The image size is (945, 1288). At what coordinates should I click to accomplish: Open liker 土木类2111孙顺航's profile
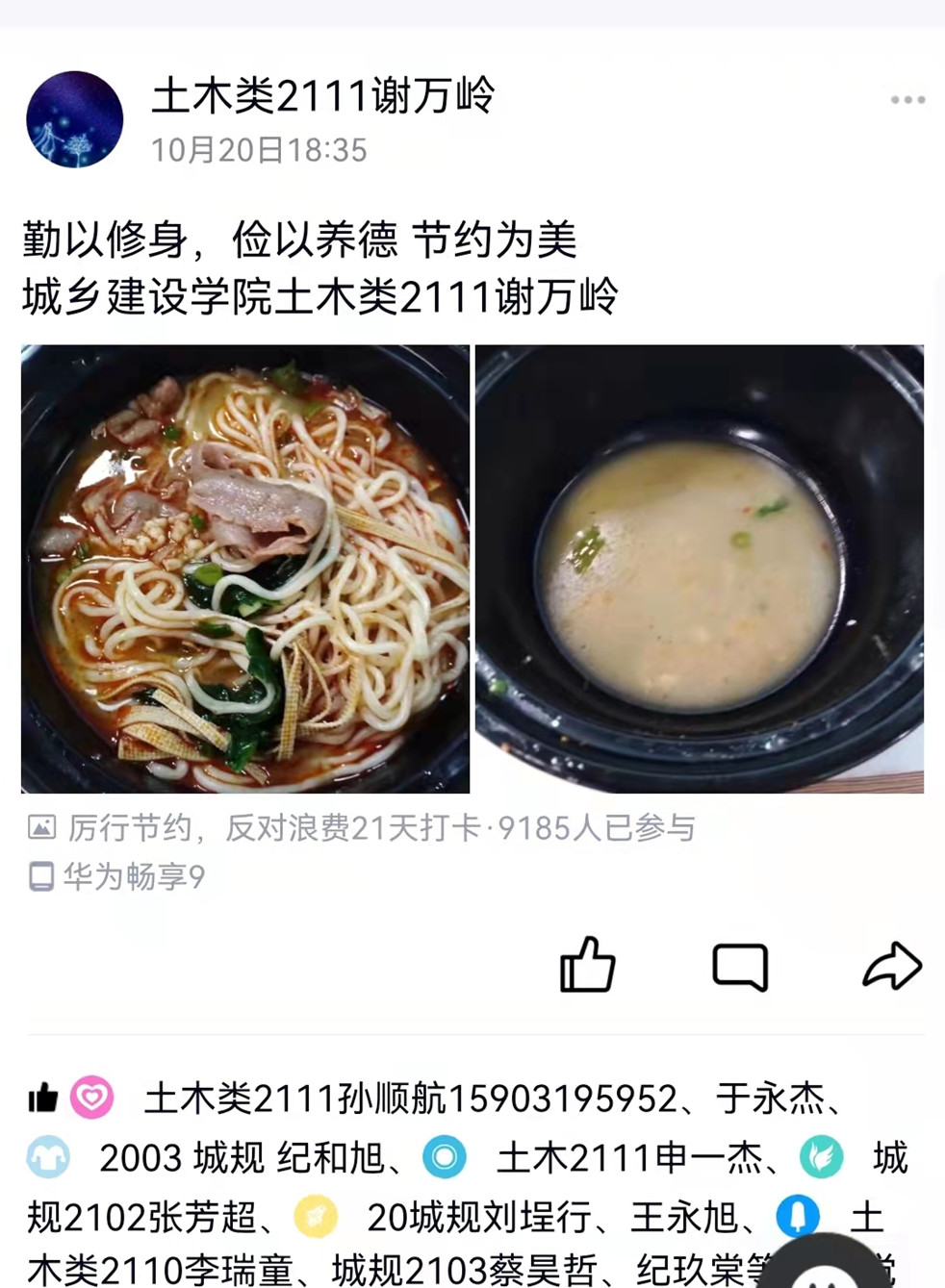pos(411,1099)
